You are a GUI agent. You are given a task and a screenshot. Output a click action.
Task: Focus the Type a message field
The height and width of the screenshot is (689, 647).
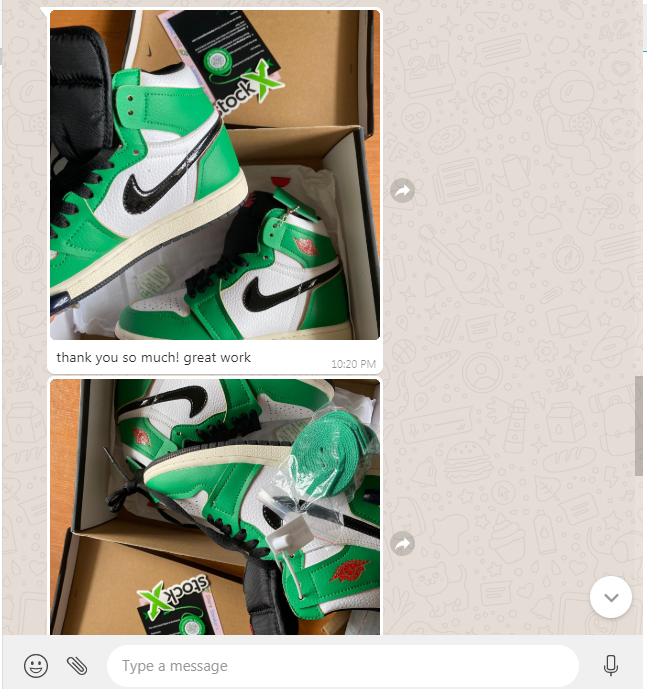click(x=340, y=666)
